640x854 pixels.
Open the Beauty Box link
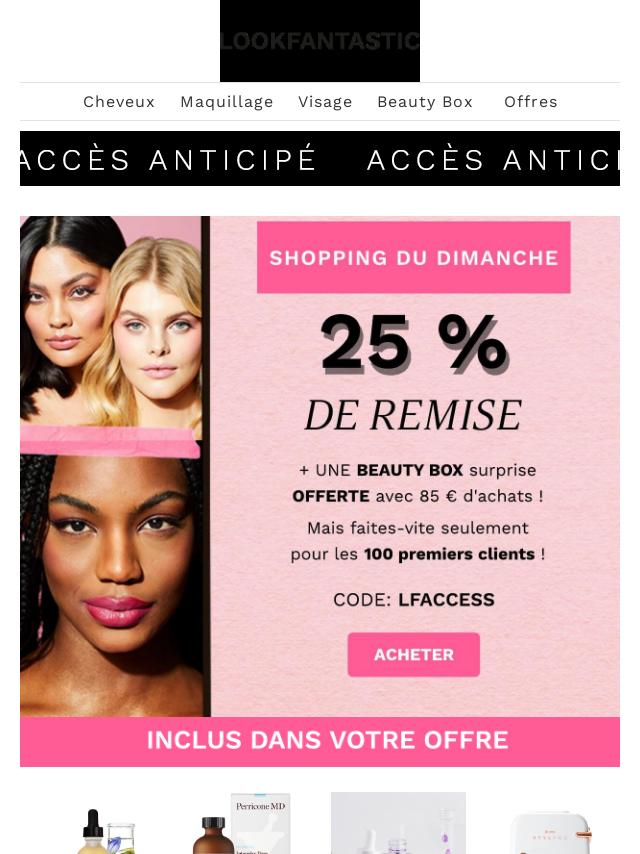[424, 102]
